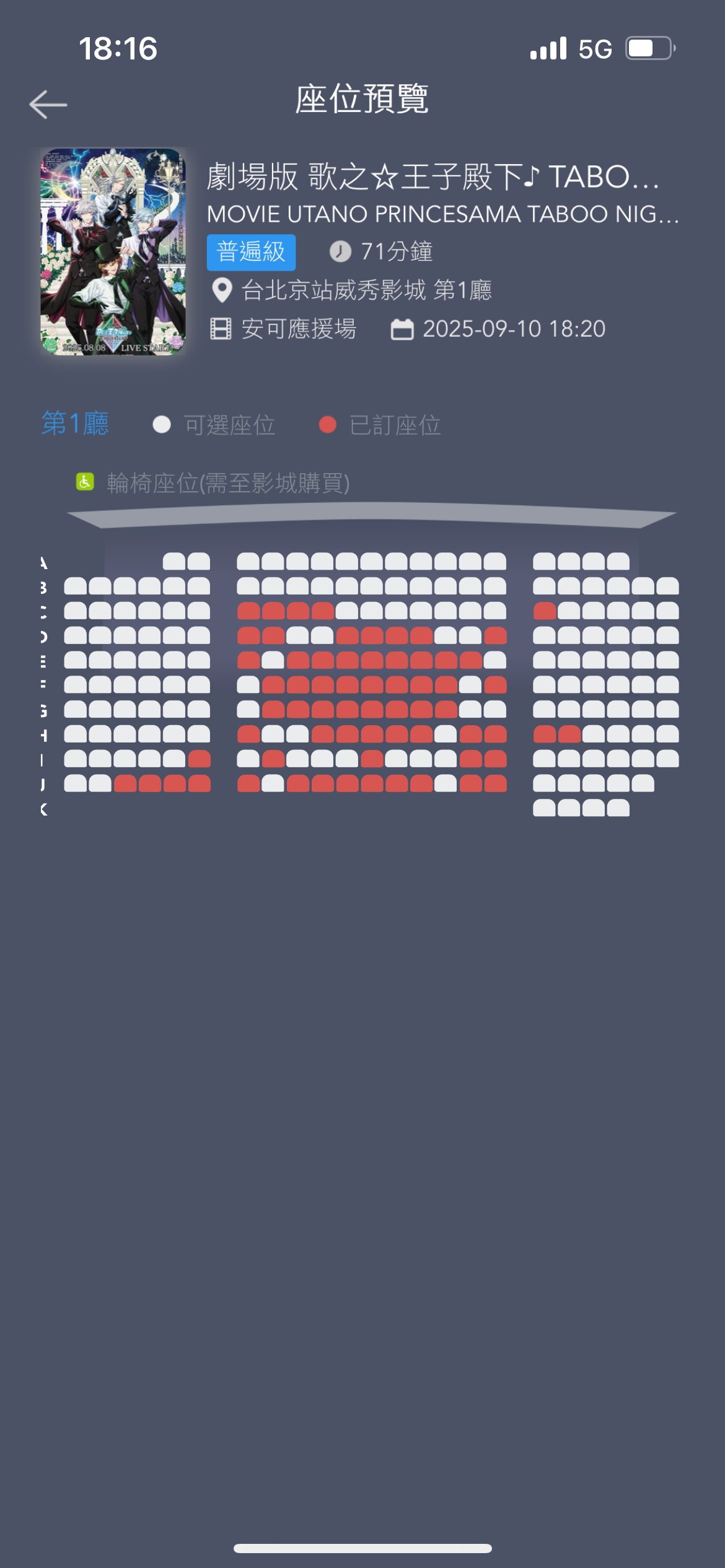Select the 第1廳 hall tab
This screenshot has height=1568, width=725.
point(75,424)
